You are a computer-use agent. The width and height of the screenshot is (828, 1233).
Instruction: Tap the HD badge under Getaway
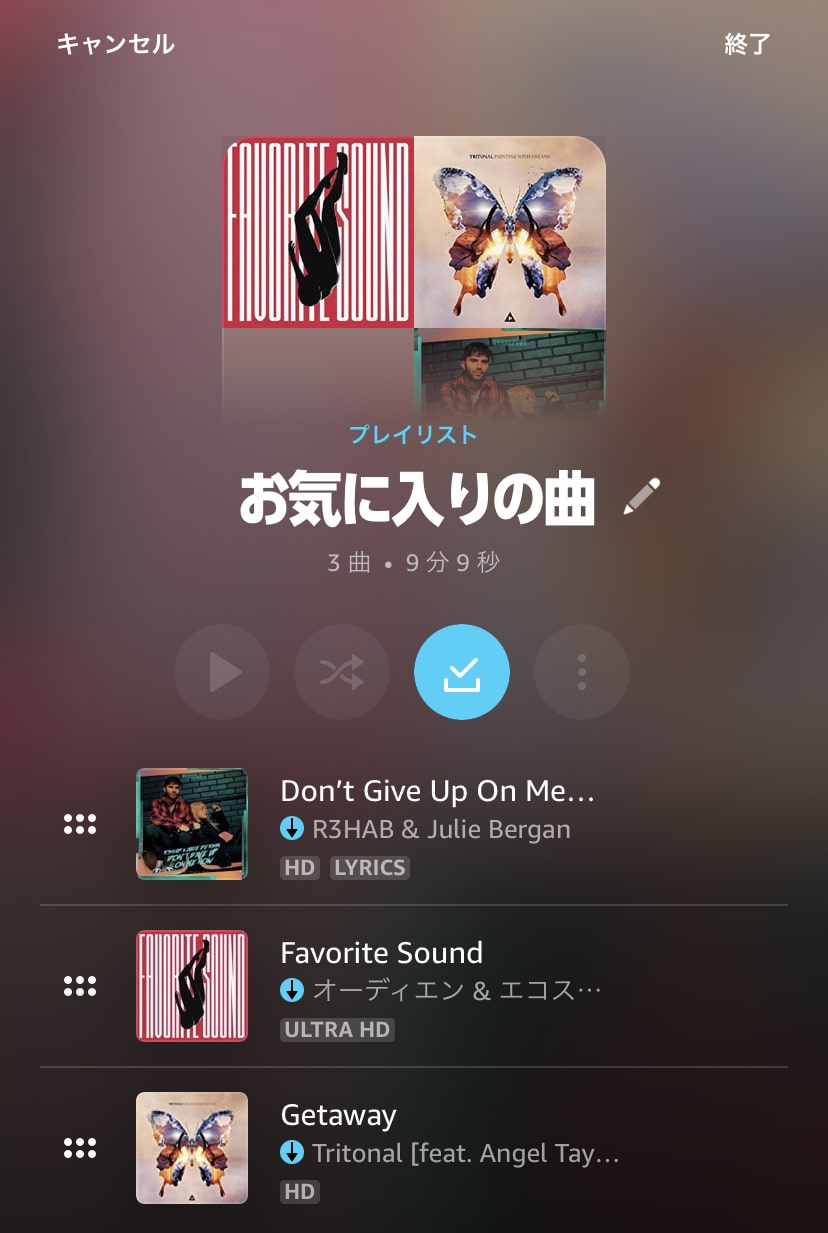click(x=298, y=1192)
